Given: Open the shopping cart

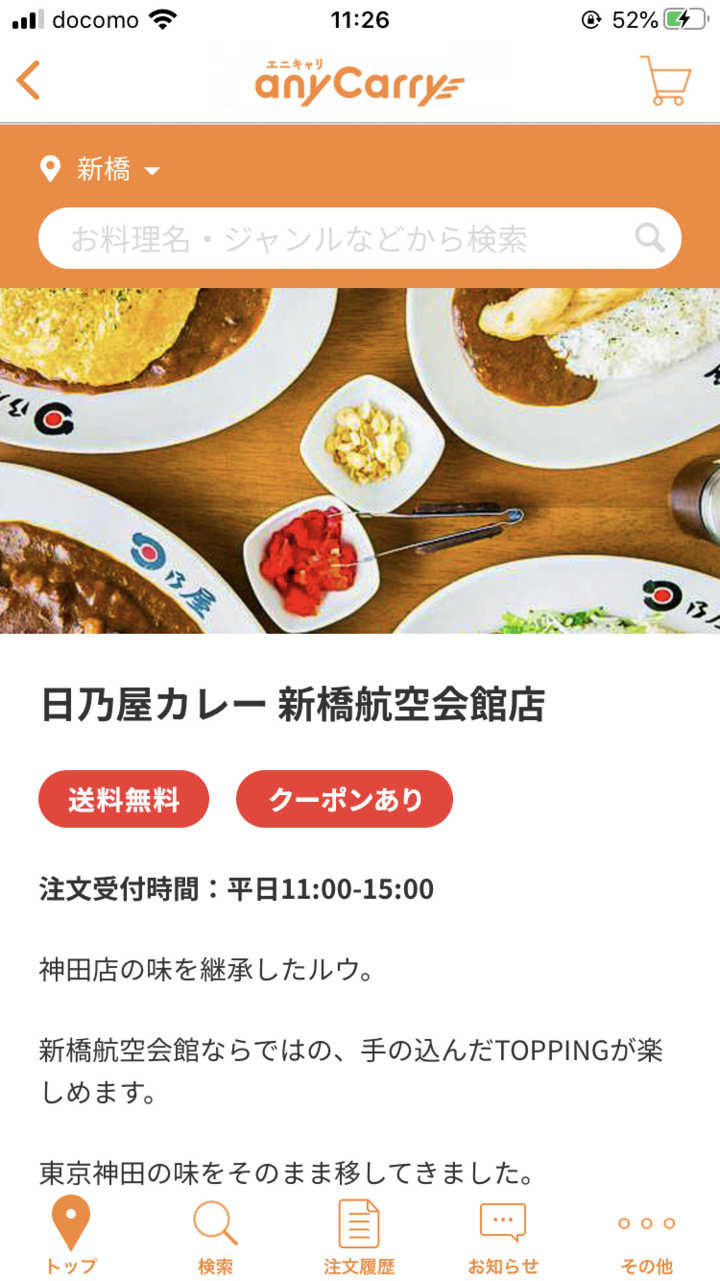Looking at the screenshot, I should 665,80.
